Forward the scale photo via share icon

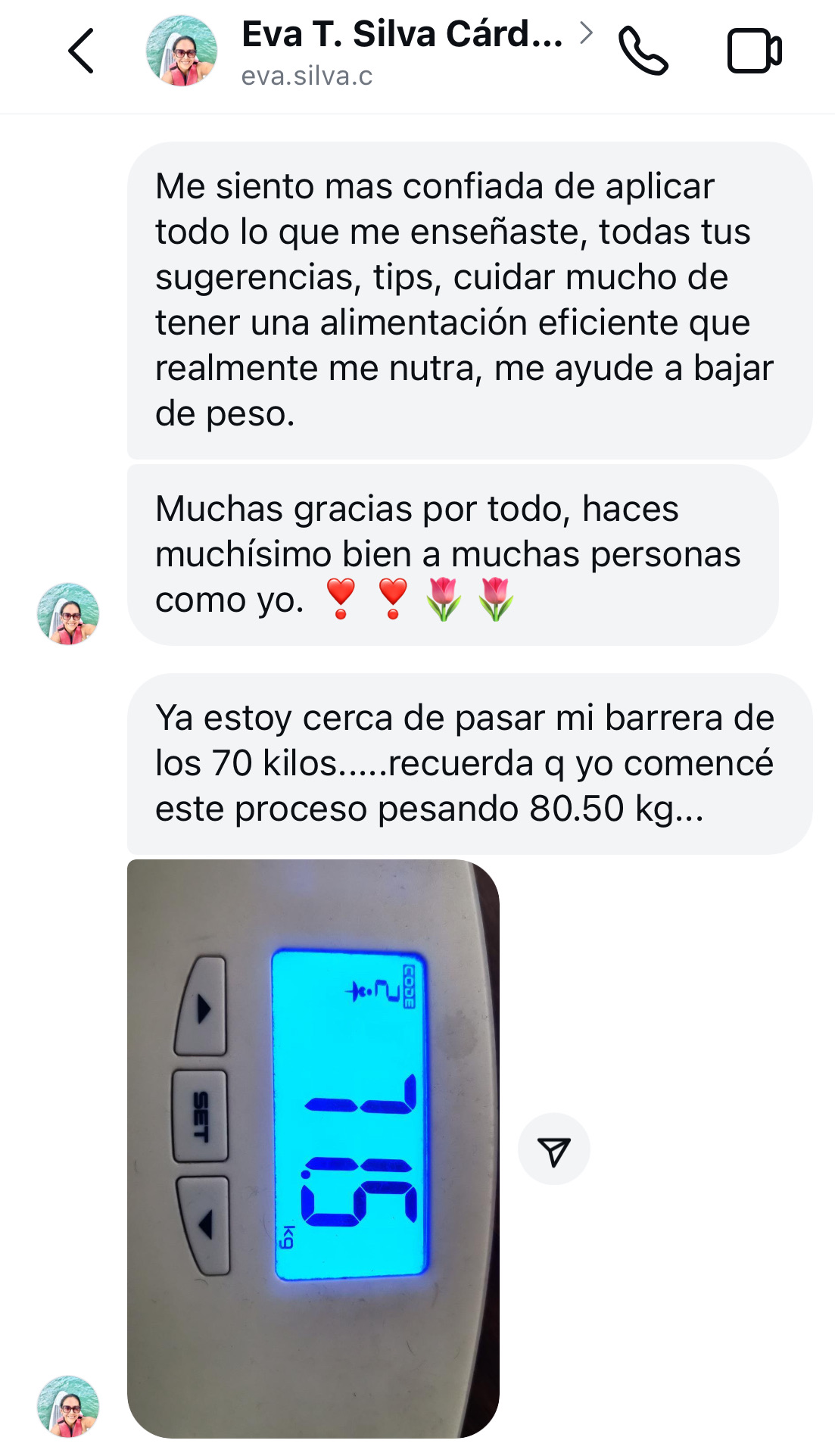[x=554, y=1149]
